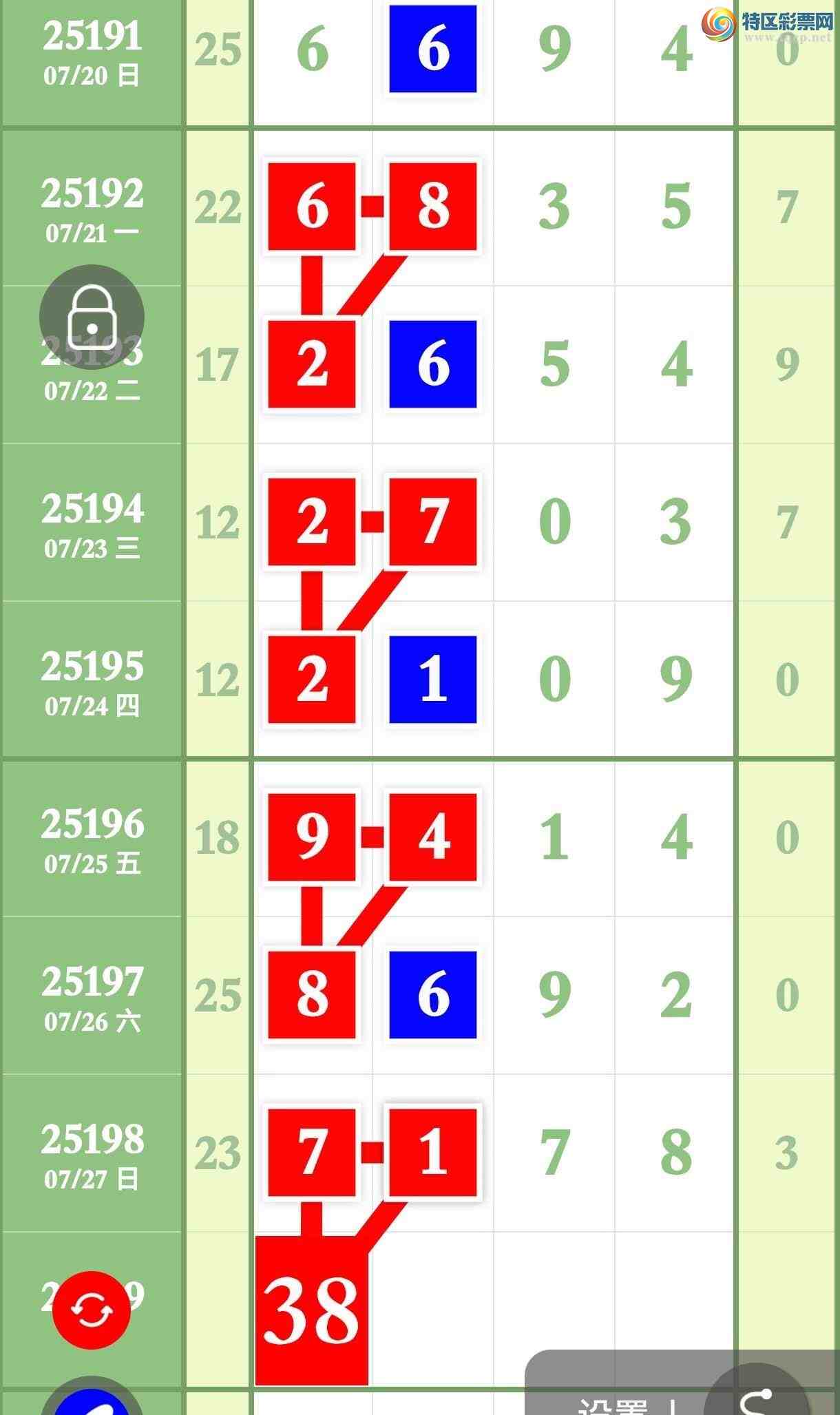Screen dimensions: 840x1415
Task: Tap the lock icon button
Action: [92, 317]
